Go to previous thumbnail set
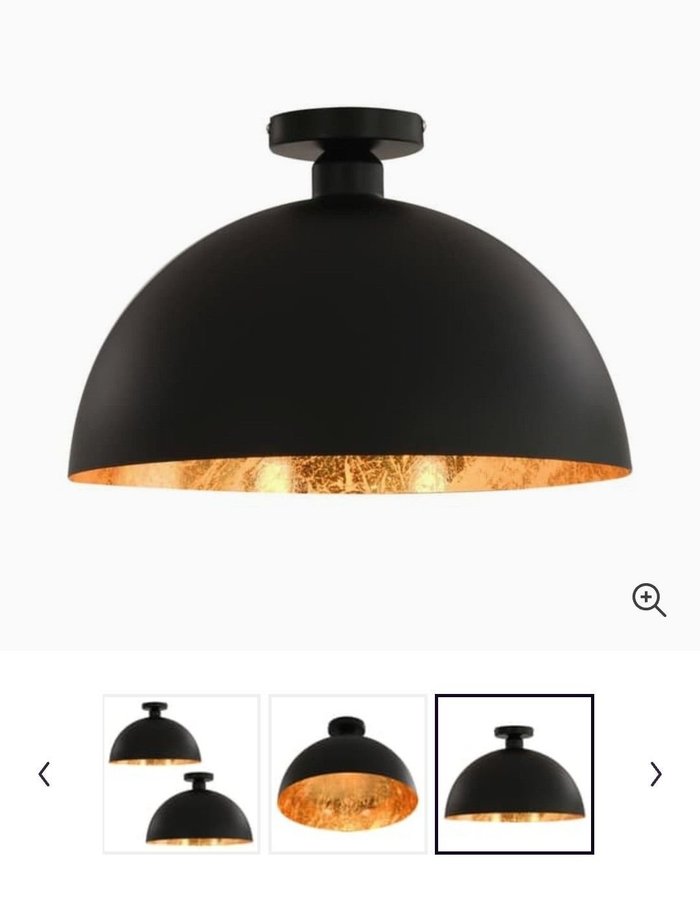This screenshot has height=900, width=700. [44, 774]
